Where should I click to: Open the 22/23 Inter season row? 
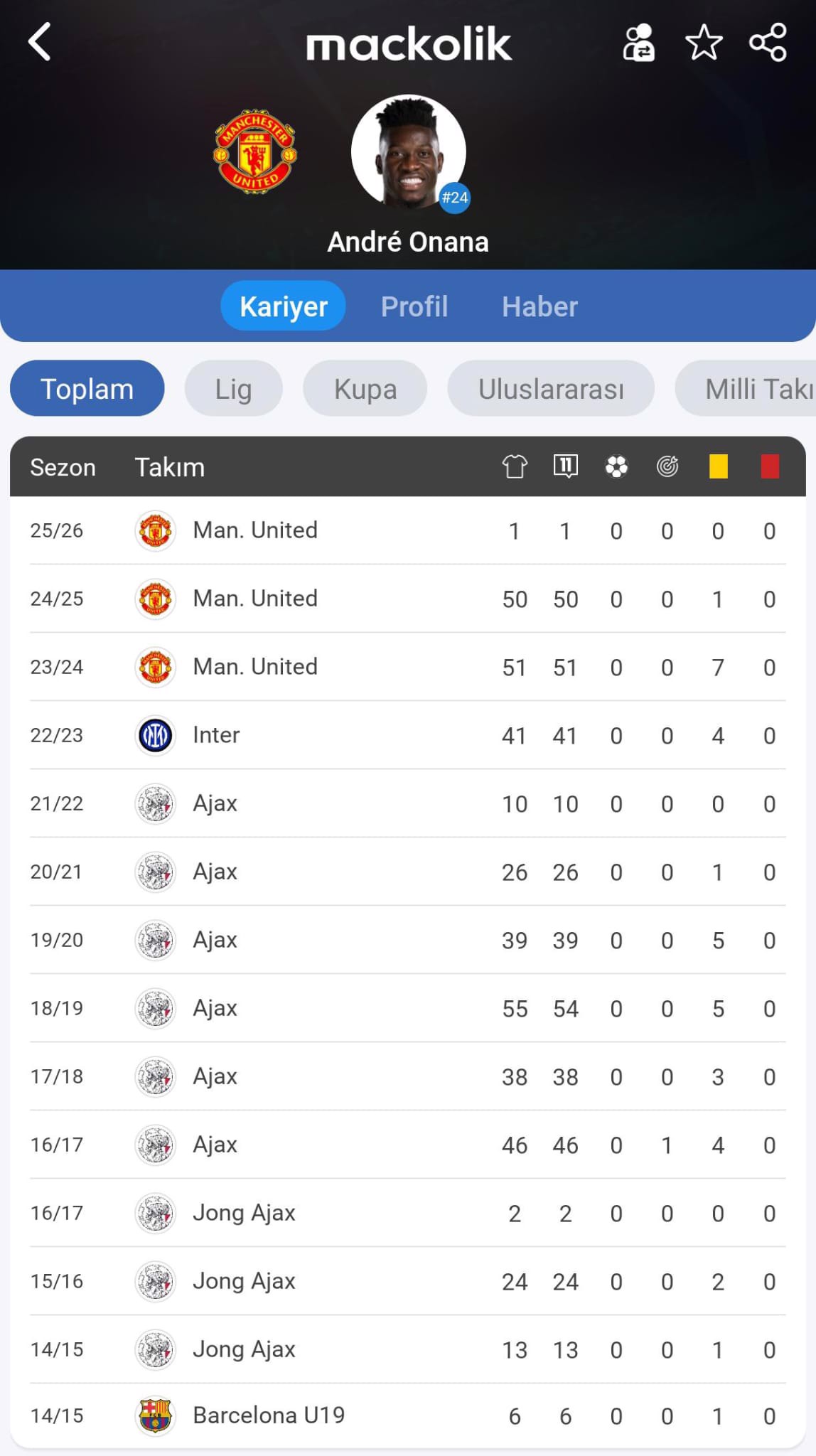click(408, 735)
